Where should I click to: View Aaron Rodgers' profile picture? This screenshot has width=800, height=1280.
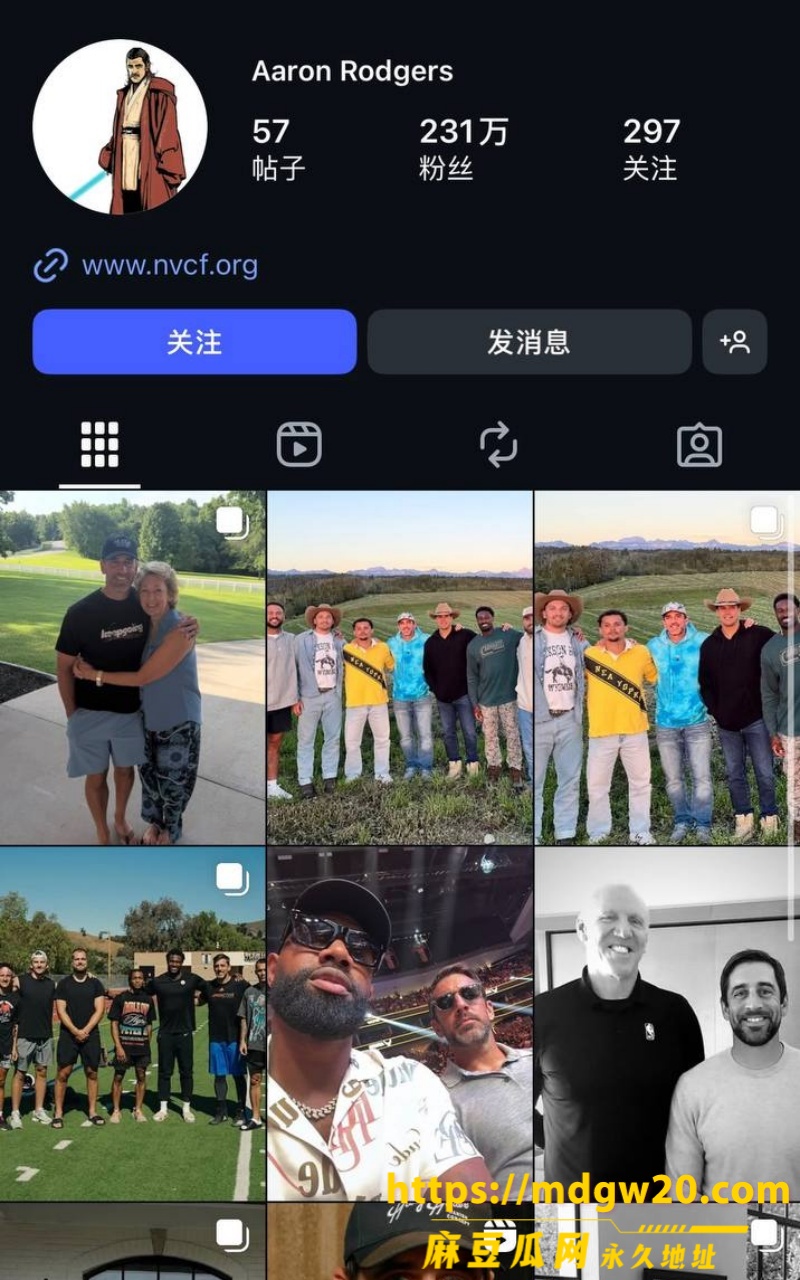(x=120, y=127)
